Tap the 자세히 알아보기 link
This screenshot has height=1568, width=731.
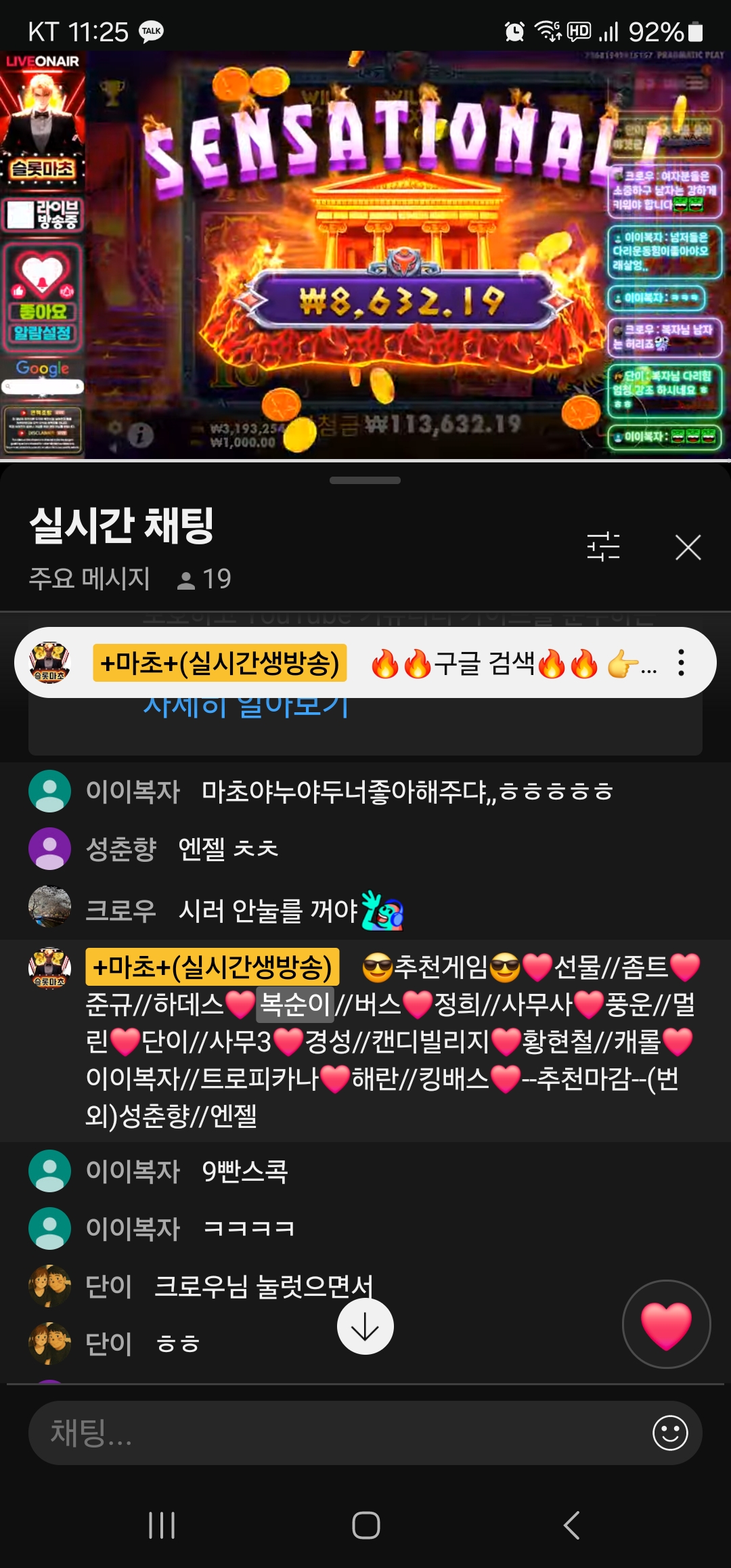[x=246, y=707]
